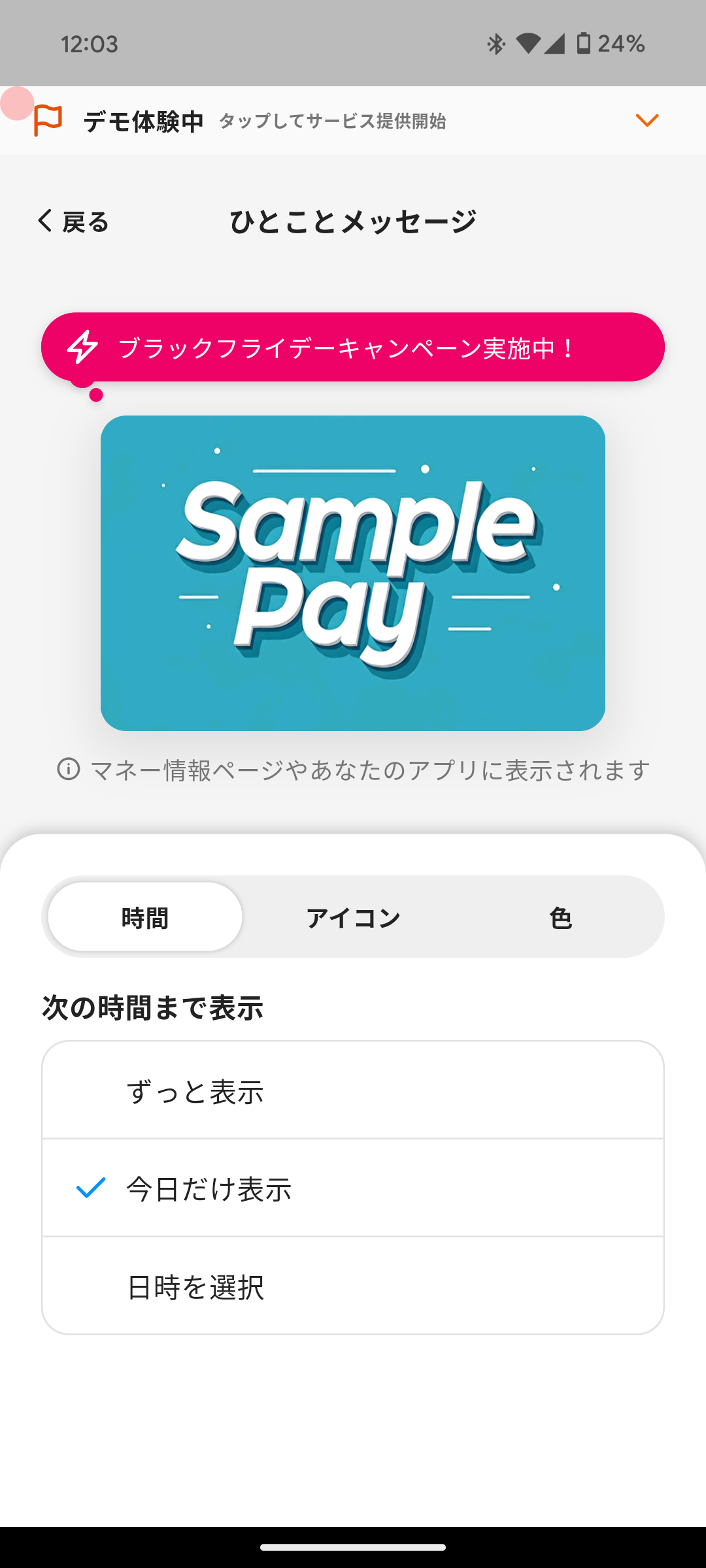Expand the デモ体験中 banner chevron
The height and width of the screenshot is (1568, 706).
(x=647, y=120)
